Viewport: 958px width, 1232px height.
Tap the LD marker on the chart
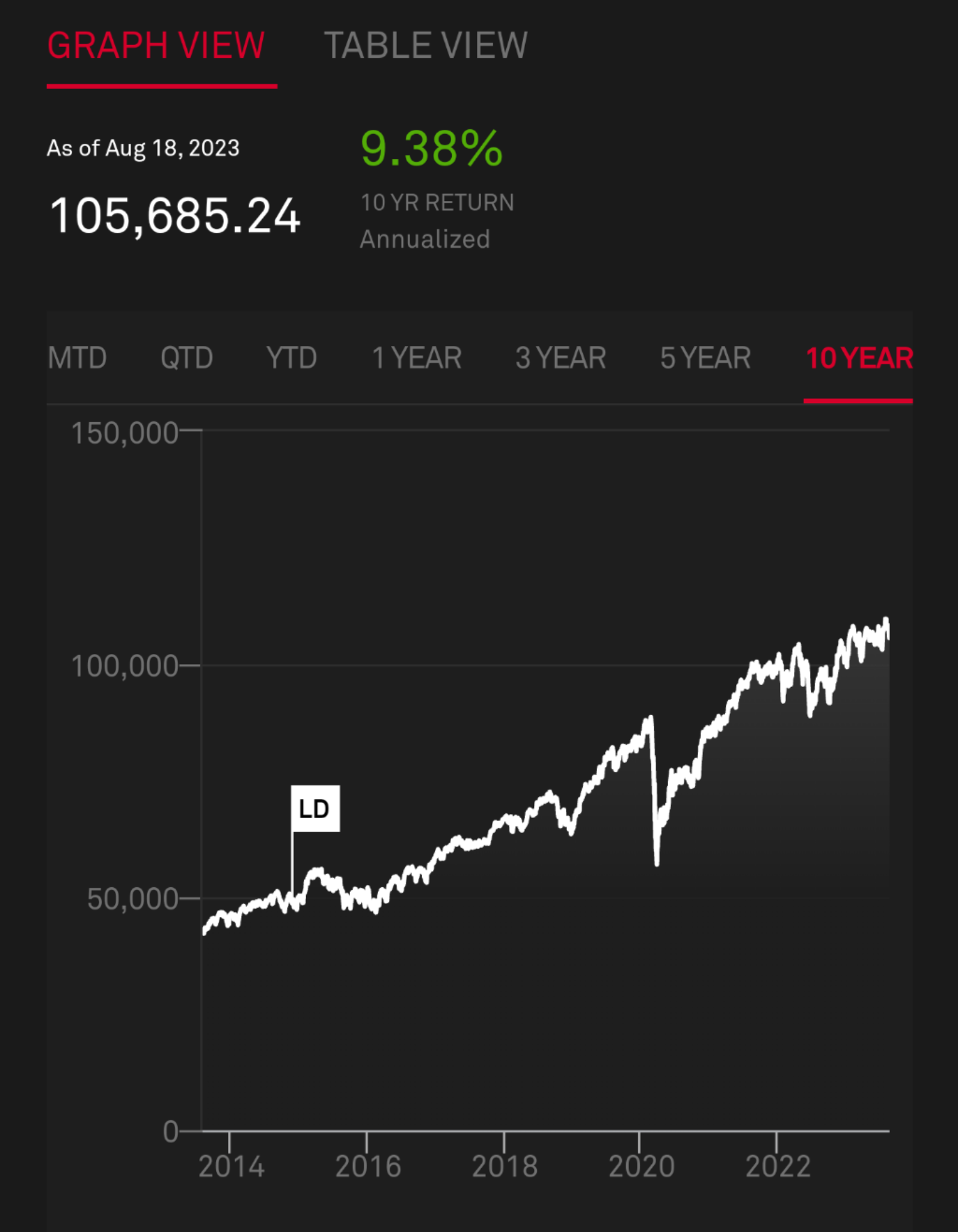click(315, 808)
